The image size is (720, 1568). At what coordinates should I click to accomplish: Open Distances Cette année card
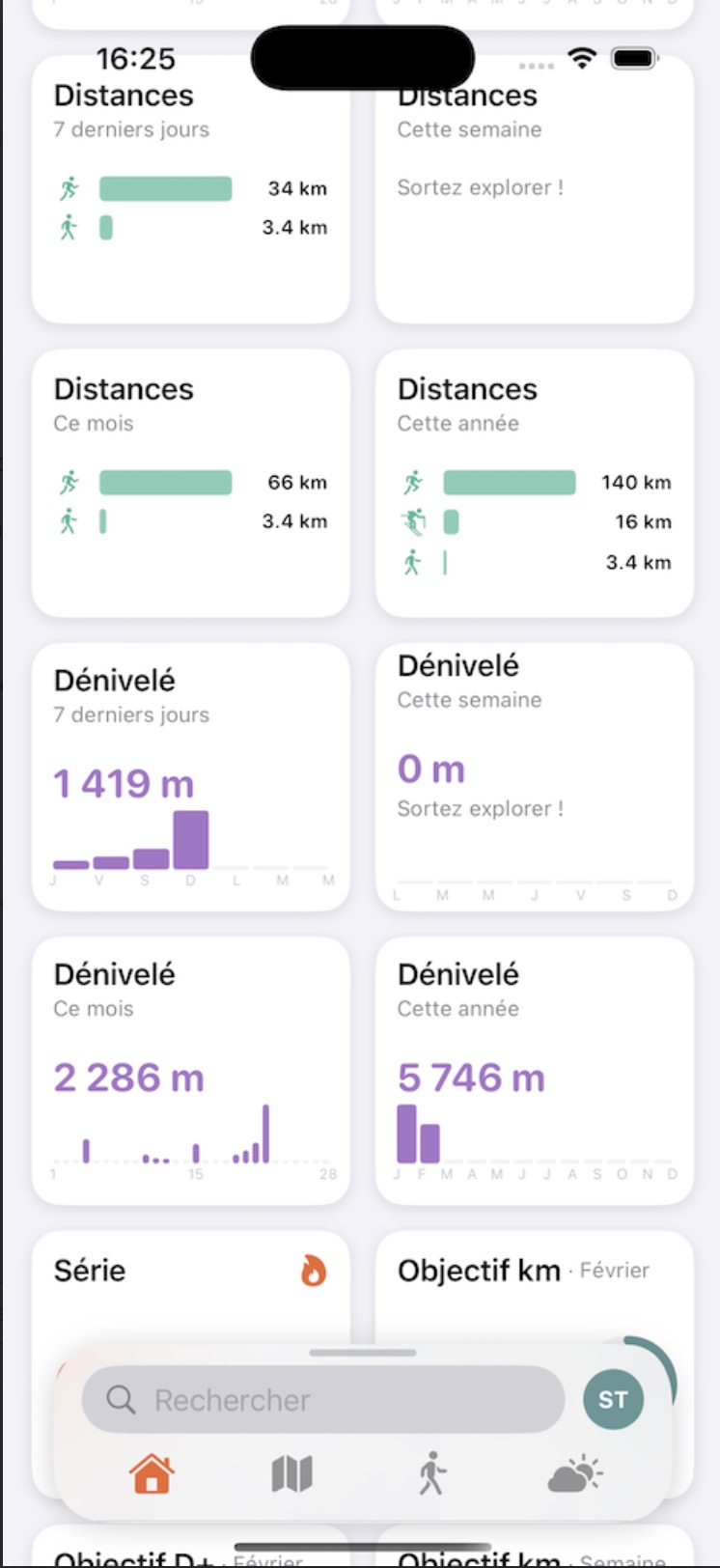[534, 483]
